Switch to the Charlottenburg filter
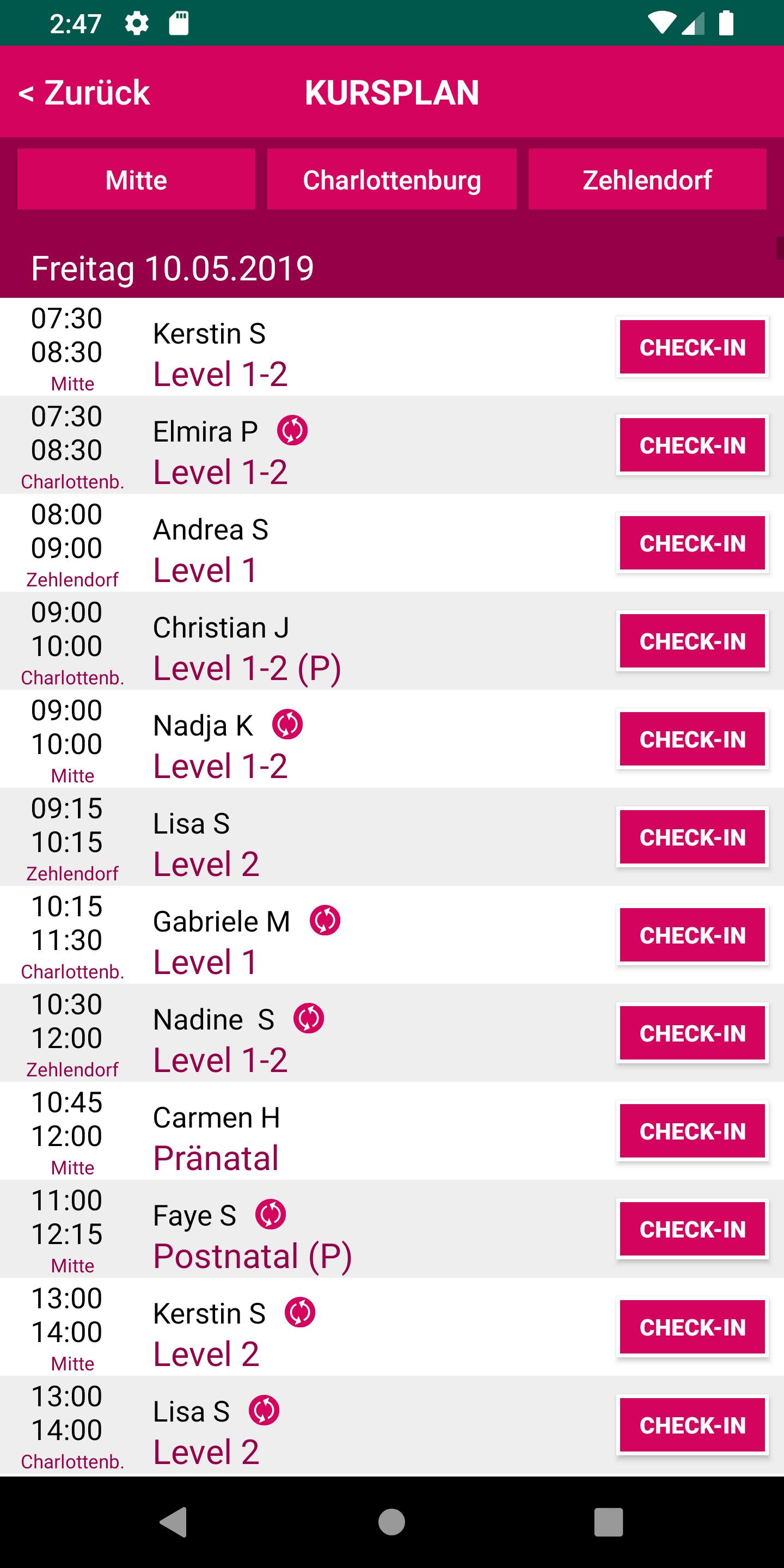 pyautogui.click(x=391, y=180)
